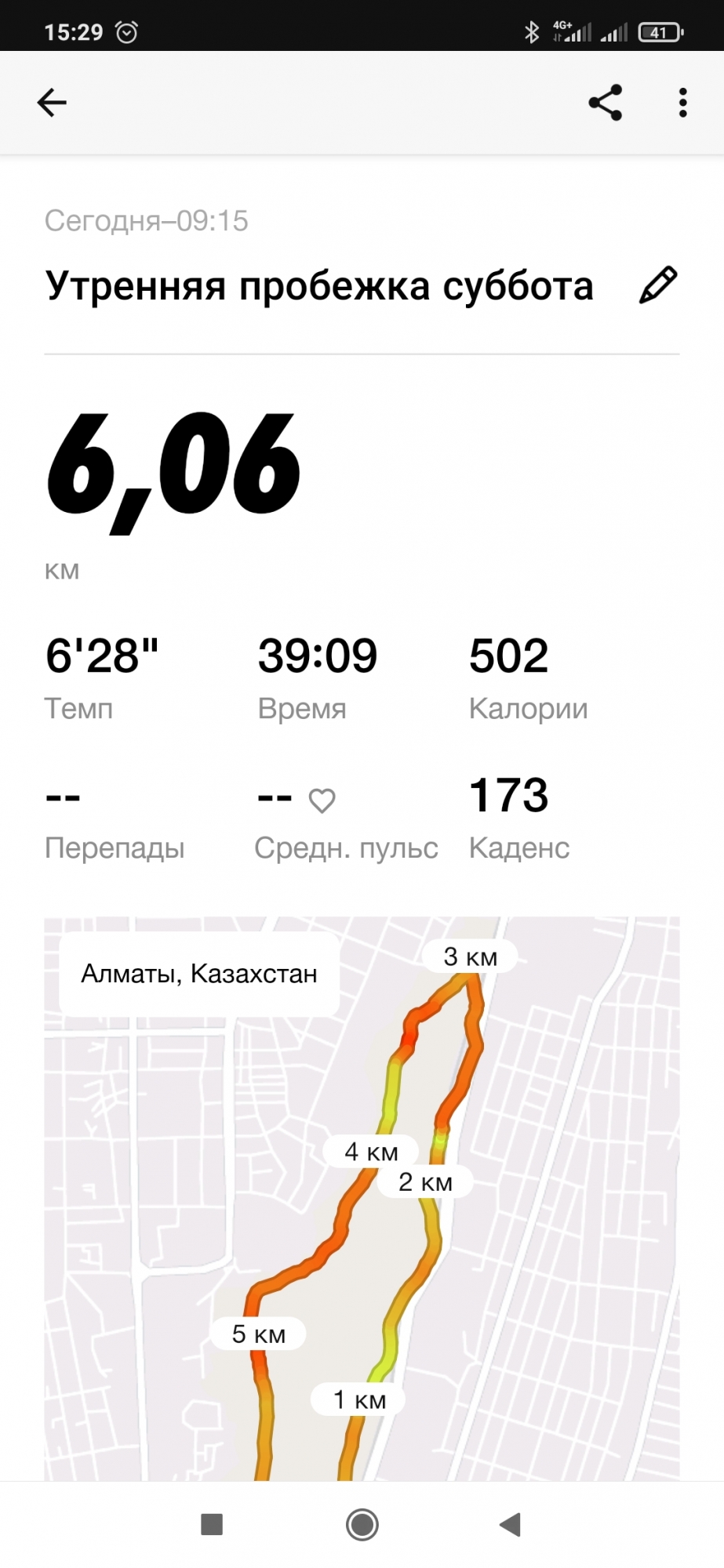Tap the system home button
This screenshot has height=1568, width=724.
coord(362,1524)
